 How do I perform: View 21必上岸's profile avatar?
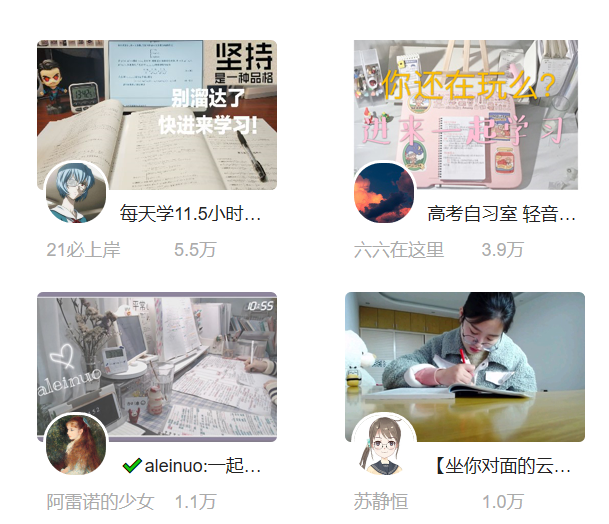76,194
